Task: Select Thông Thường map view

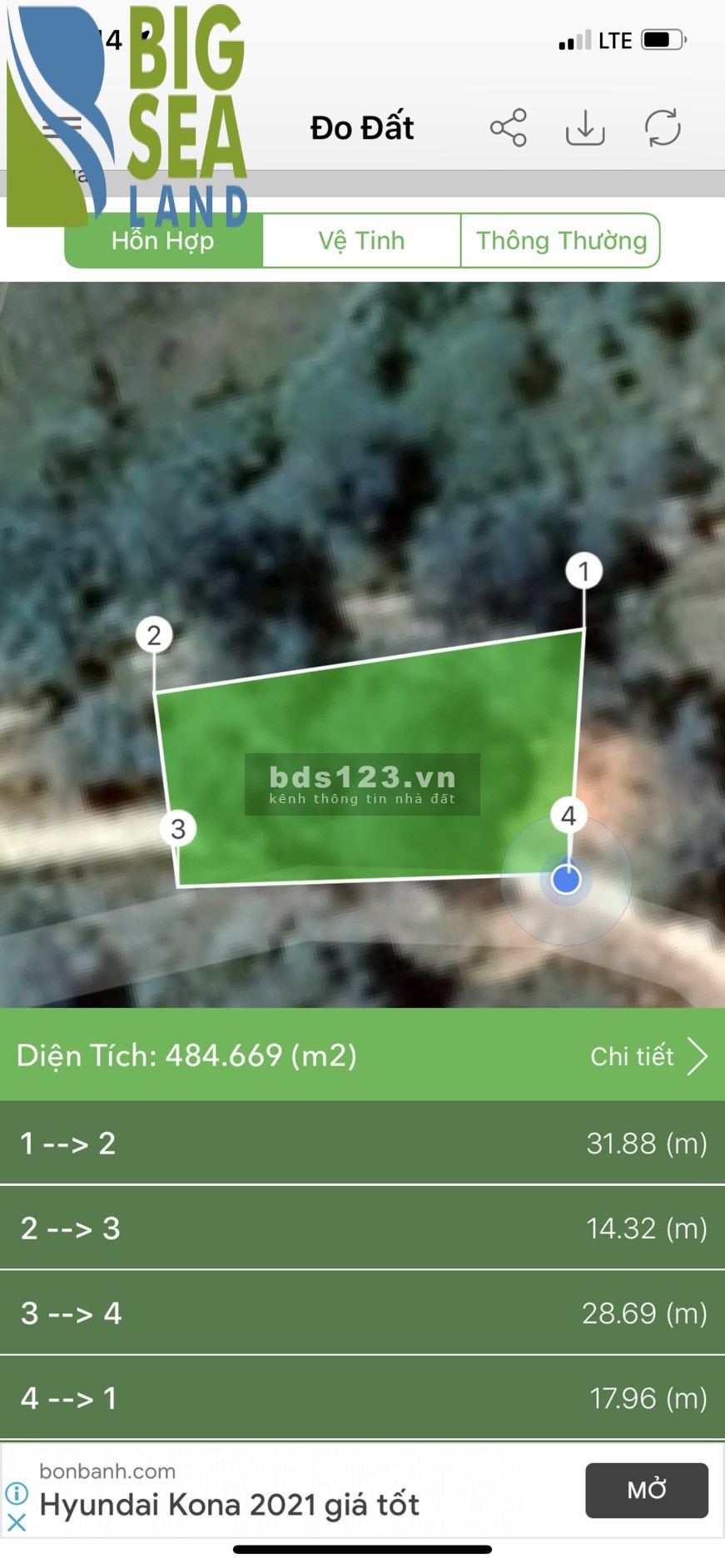Action: coord(560,241)
